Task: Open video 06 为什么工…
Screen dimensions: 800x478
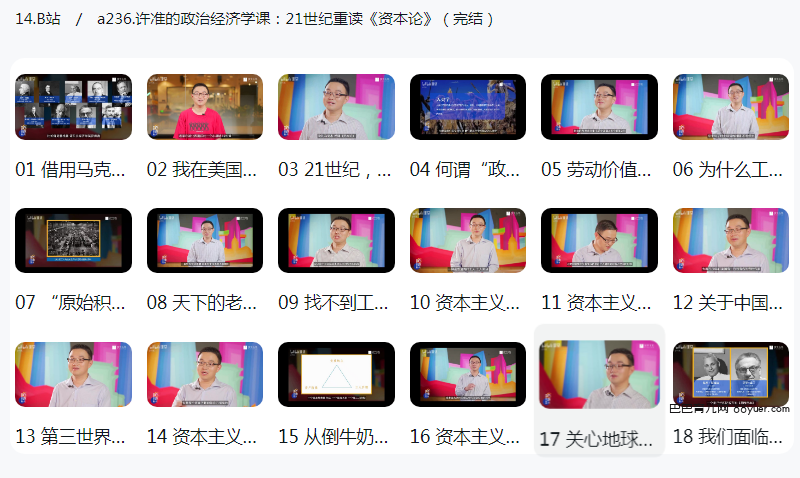Action: (731, 107)
